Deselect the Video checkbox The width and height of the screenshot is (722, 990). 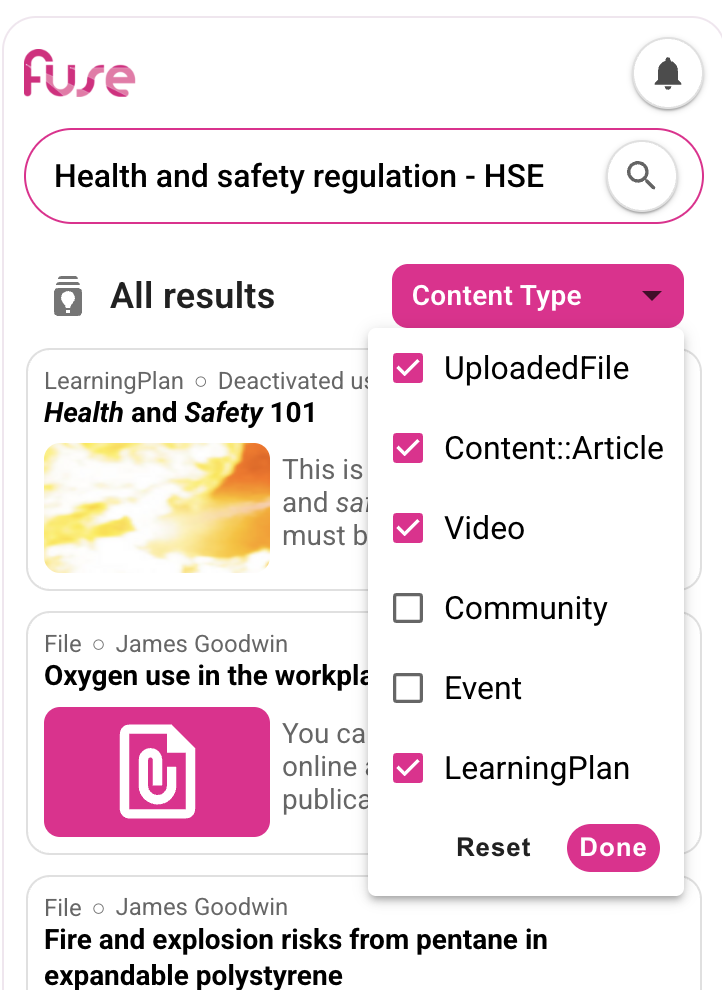click(408, 528)
